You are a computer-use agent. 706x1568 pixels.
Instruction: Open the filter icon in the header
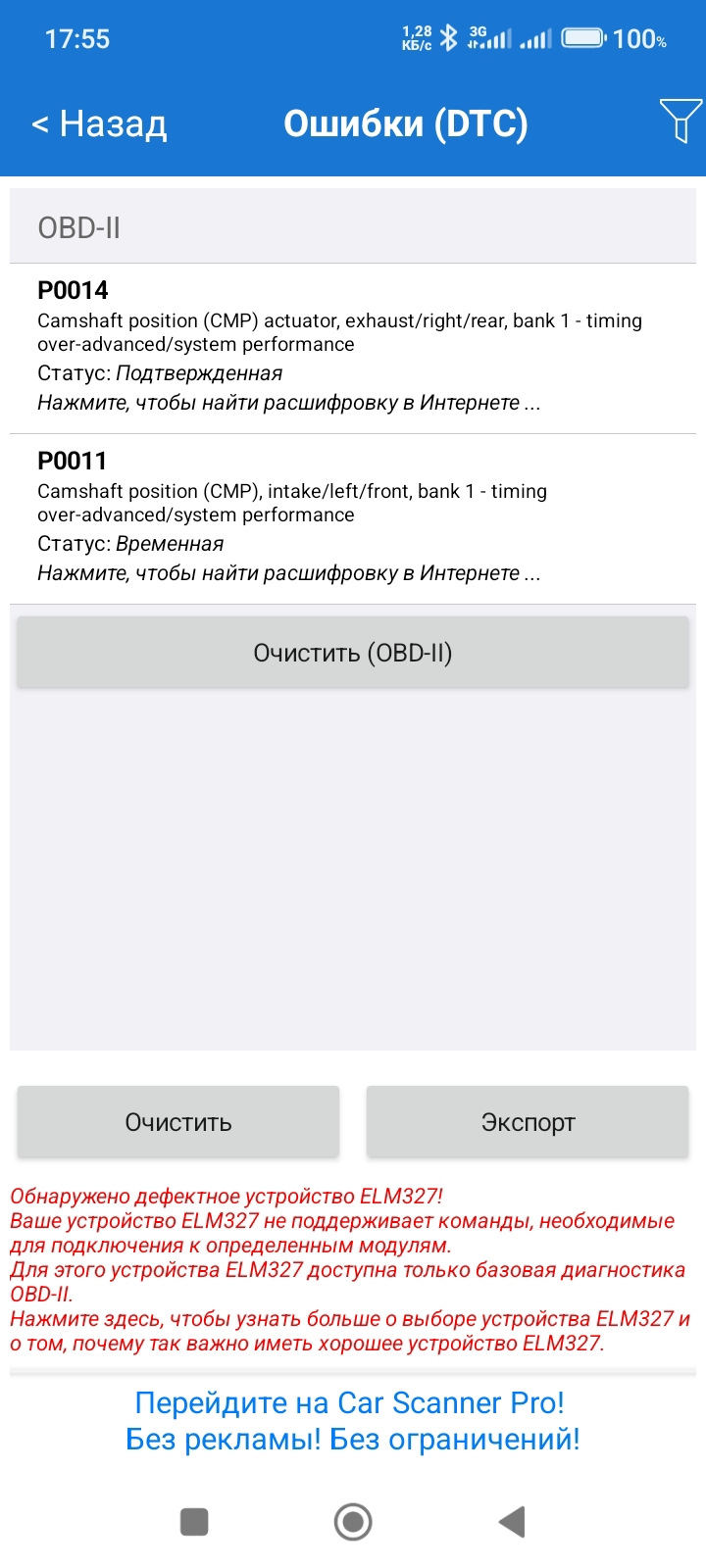coord(680,122)
